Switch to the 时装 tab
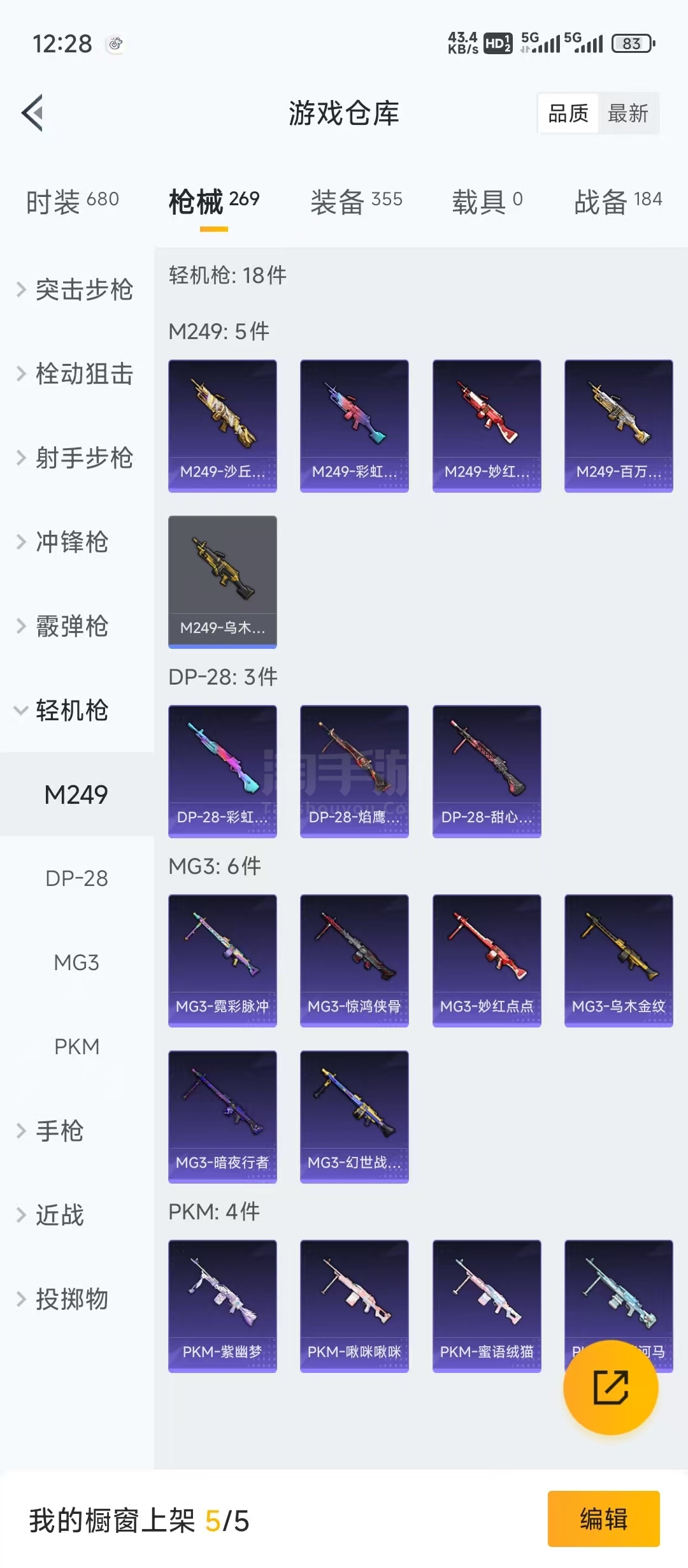 [72, 201]
